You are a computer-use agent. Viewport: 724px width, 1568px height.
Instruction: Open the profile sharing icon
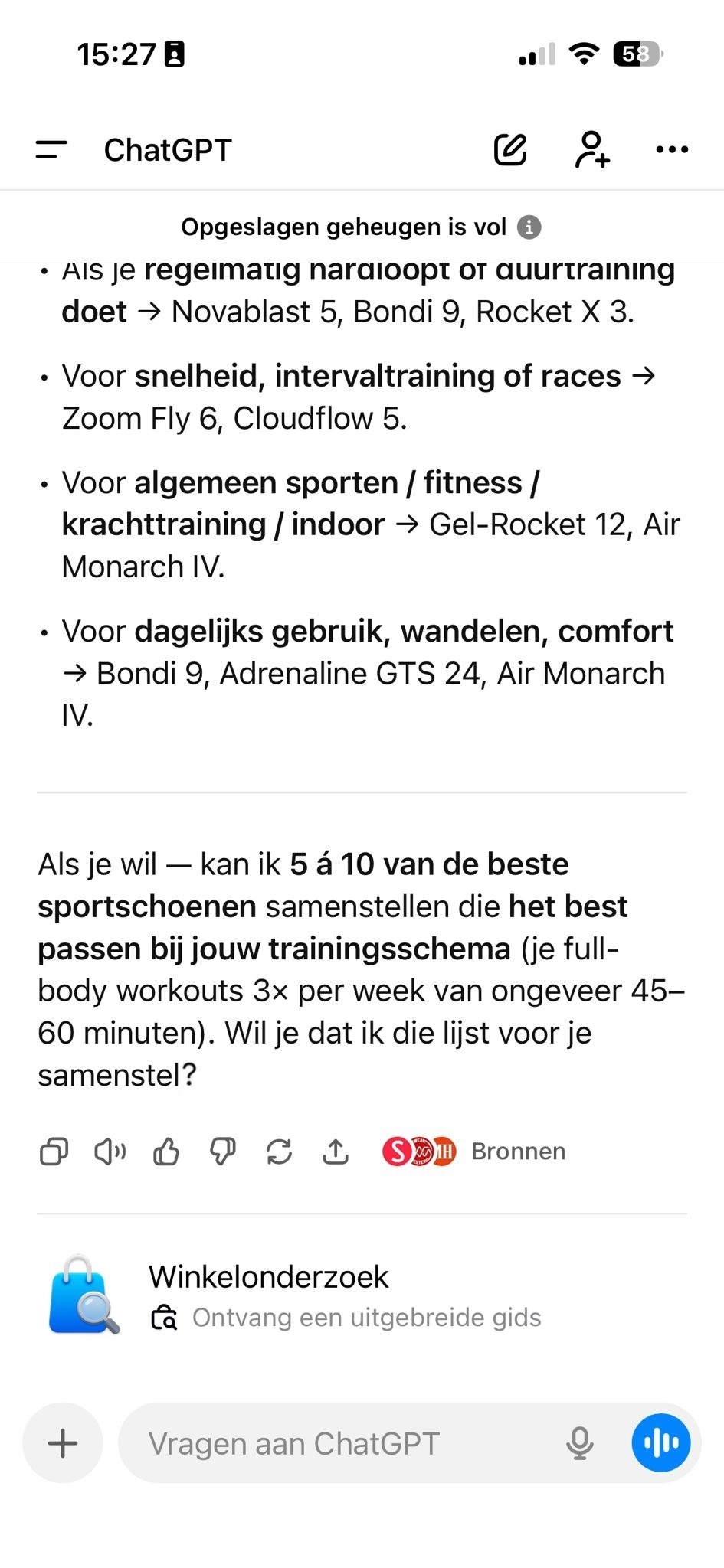click(591, 150)
